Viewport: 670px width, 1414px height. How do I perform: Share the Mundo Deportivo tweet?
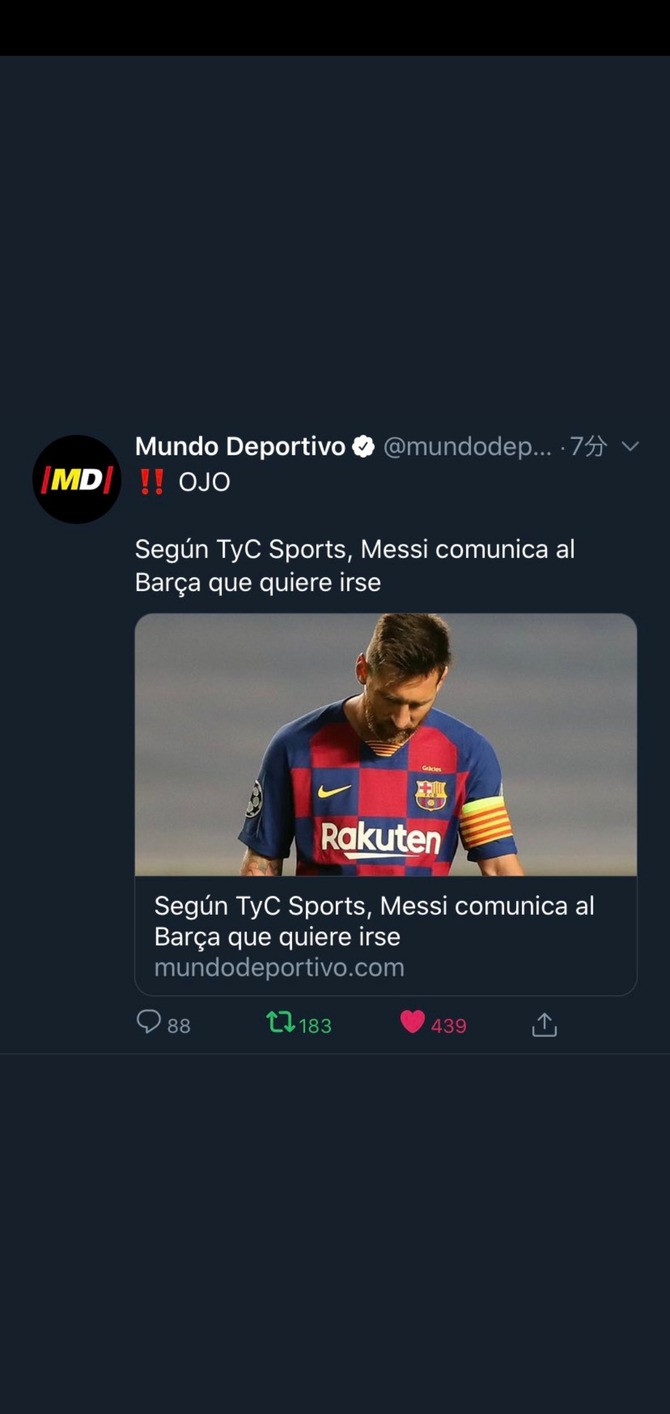pyautogui.click(x=544, y=1023)
